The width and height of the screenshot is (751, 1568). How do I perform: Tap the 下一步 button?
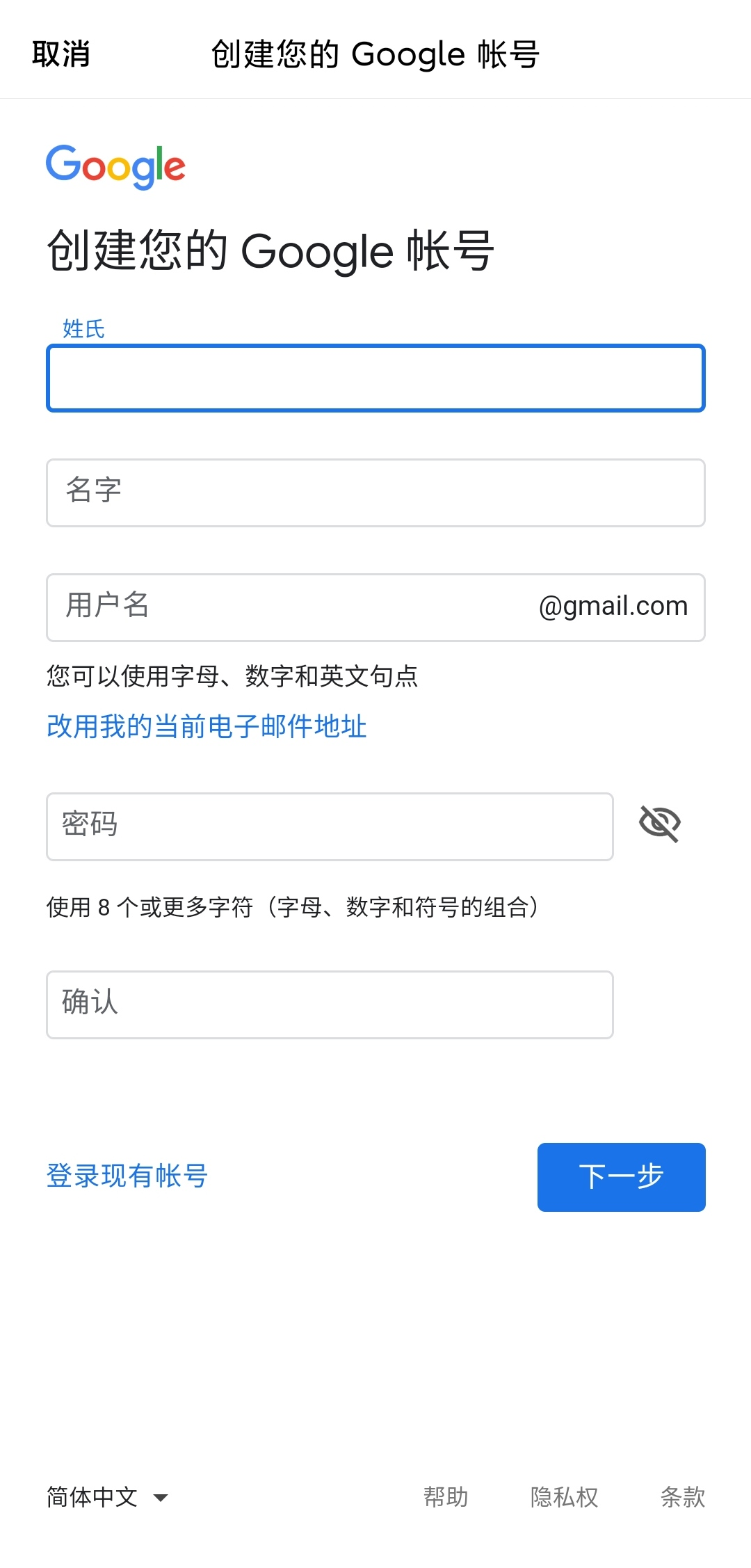[621, 1177]
